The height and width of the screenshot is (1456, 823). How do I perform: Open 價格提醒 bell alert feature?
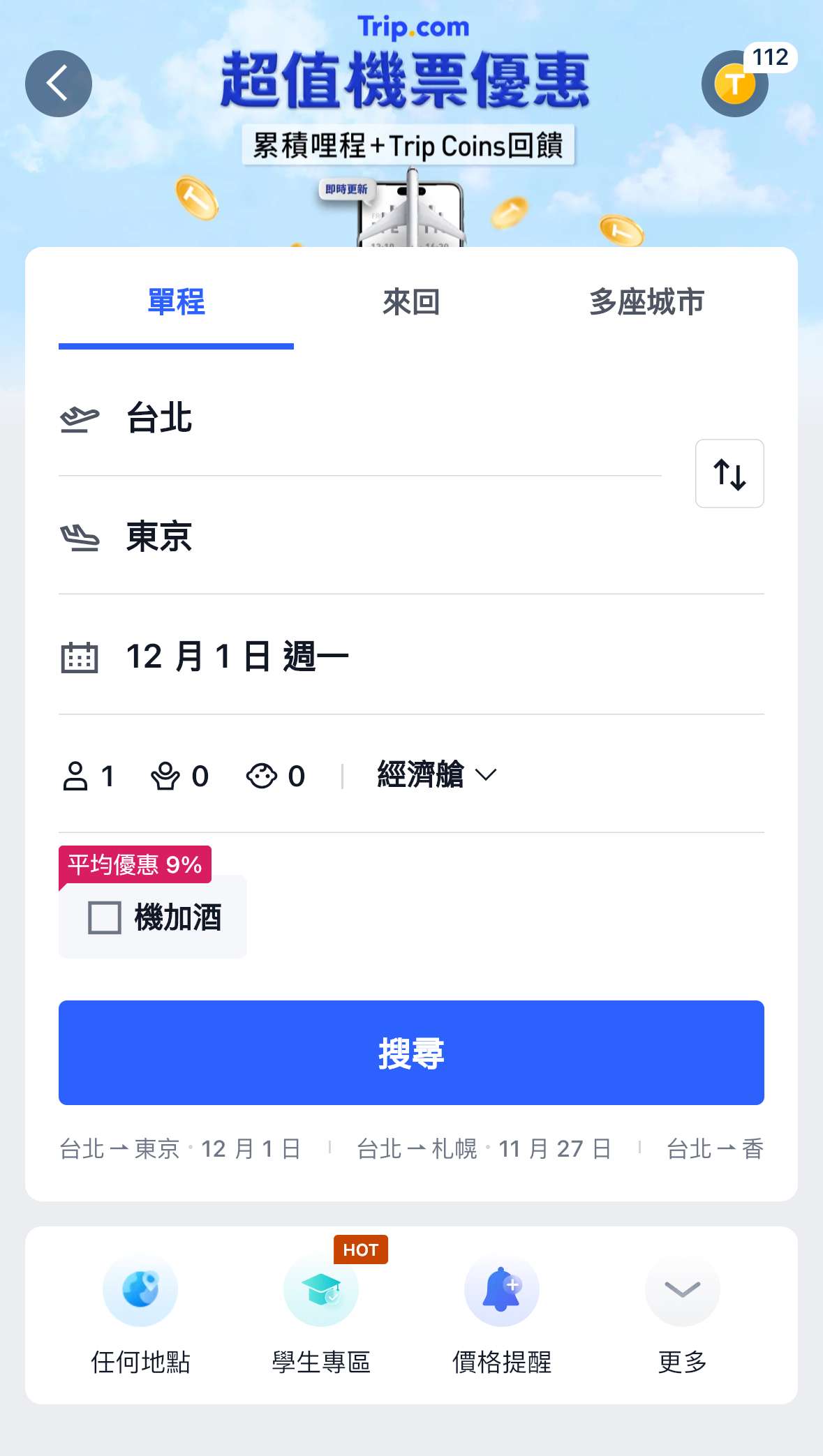tap(501, 1291)
